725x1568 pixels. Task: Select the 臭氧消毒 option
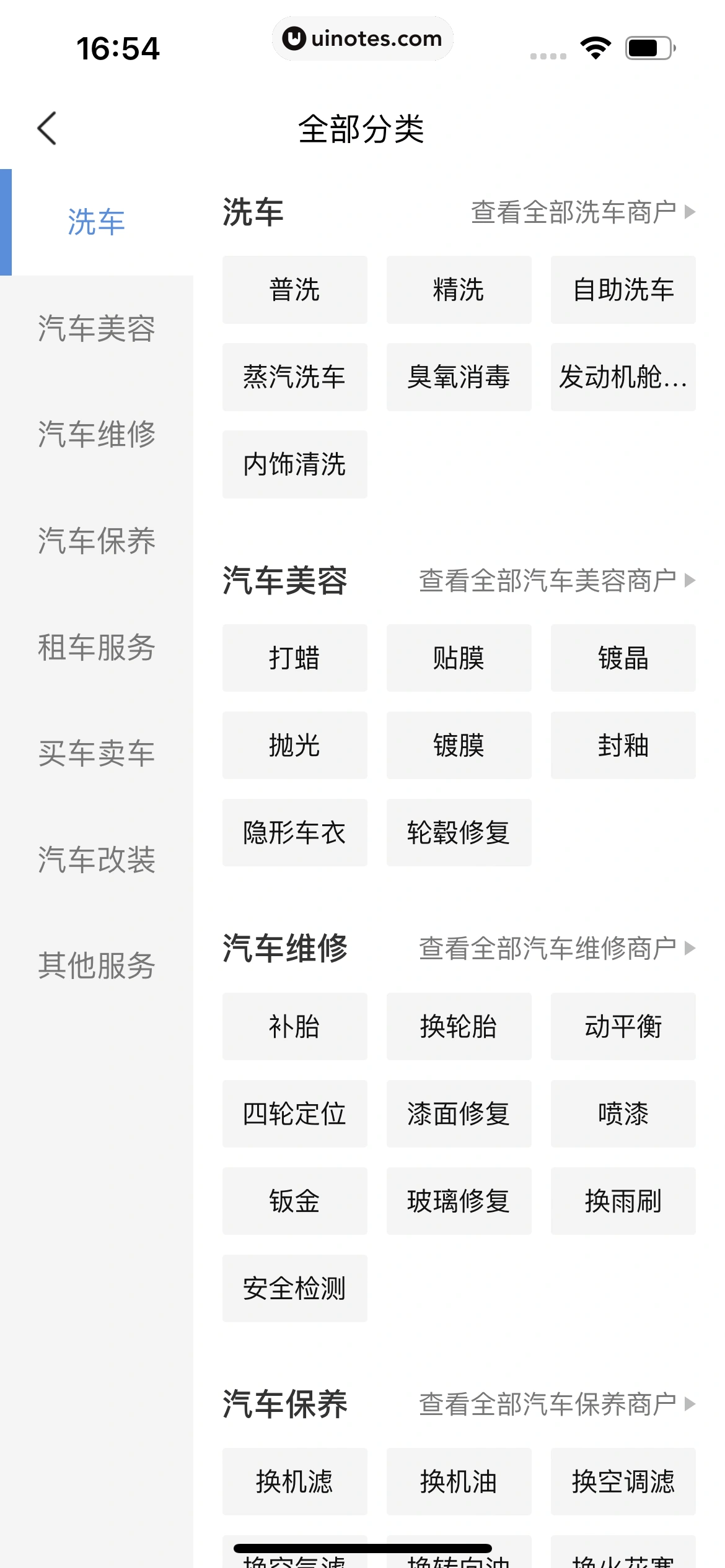click(x=459, y=377)
